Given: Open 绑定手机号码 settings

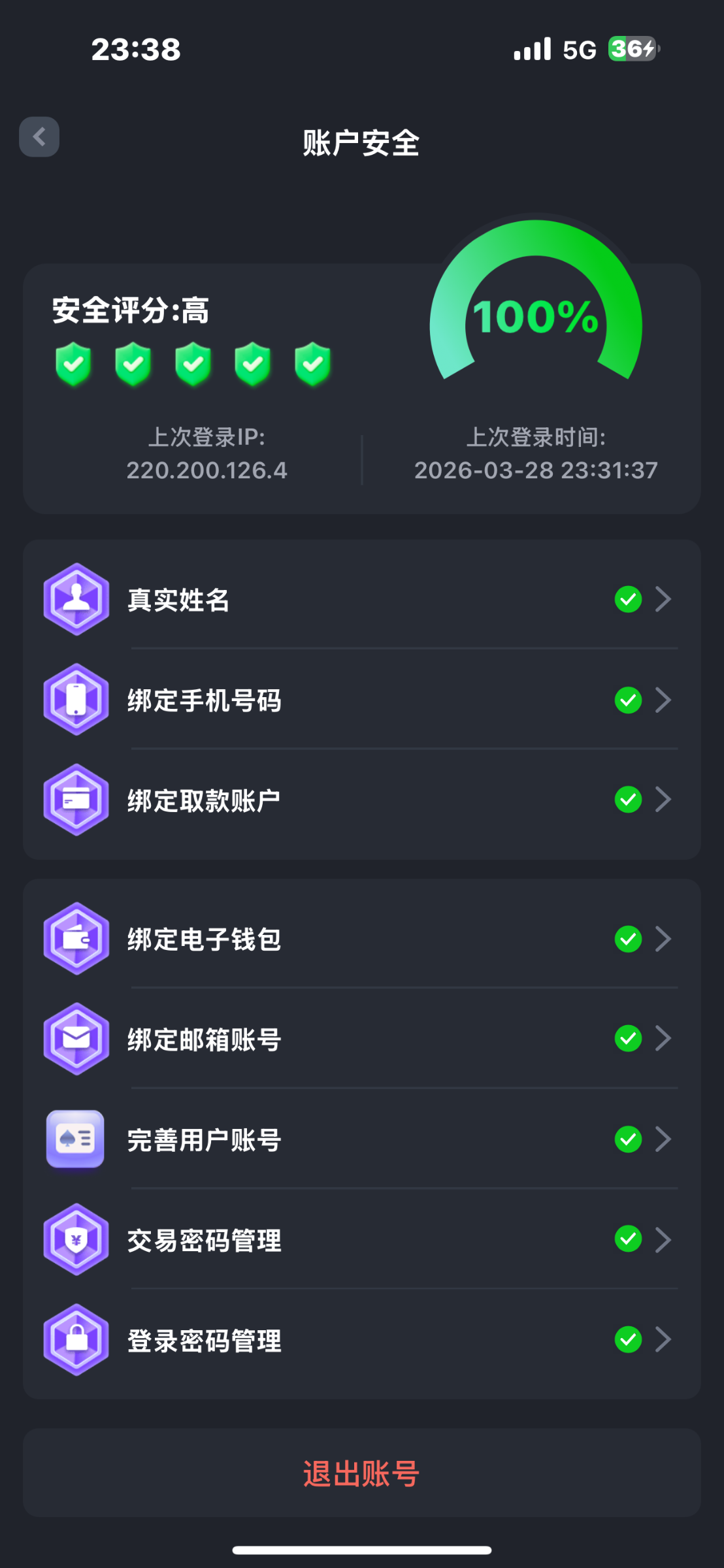Looking at the screenshot, I should 361,700.
